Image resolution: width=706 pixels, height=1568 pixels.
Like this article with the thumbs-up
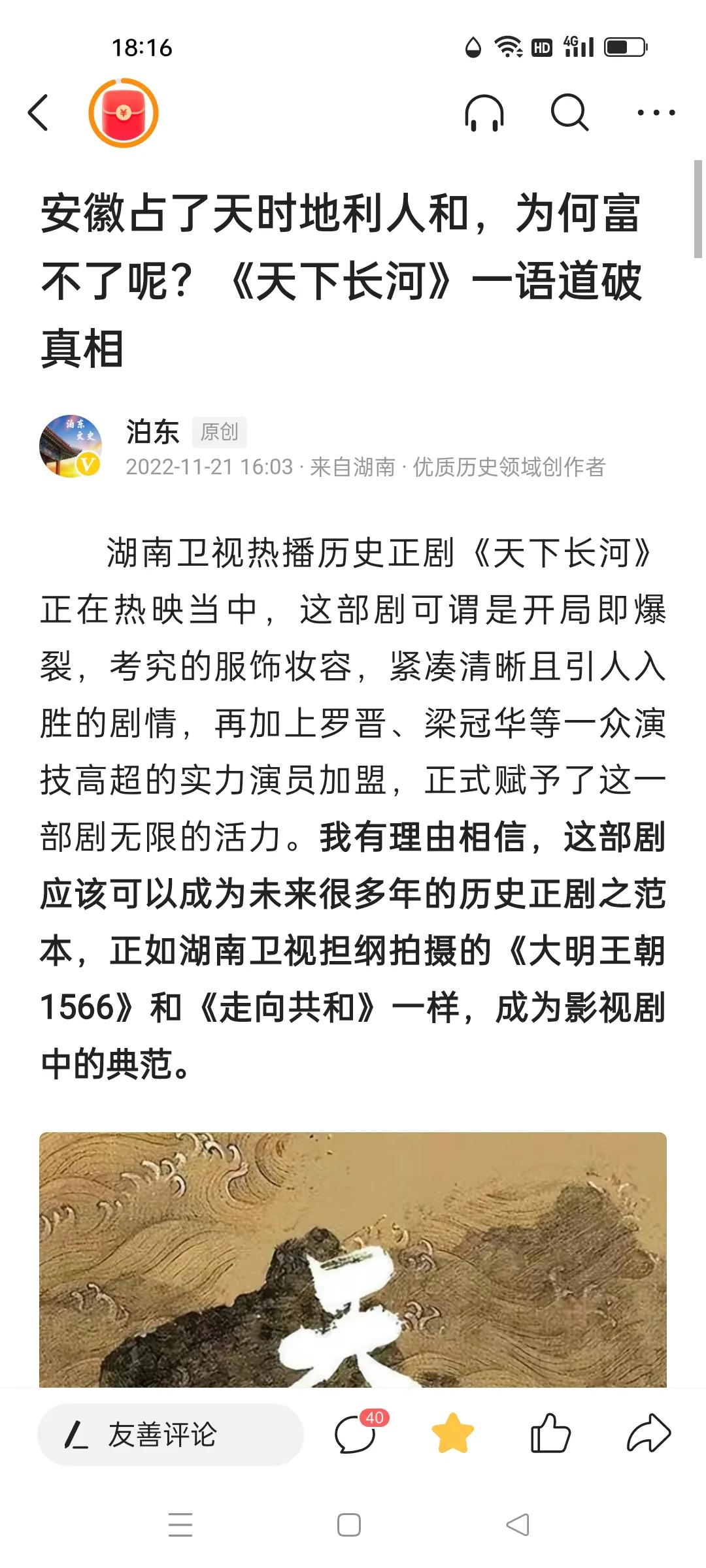(x=550, y=1433)
